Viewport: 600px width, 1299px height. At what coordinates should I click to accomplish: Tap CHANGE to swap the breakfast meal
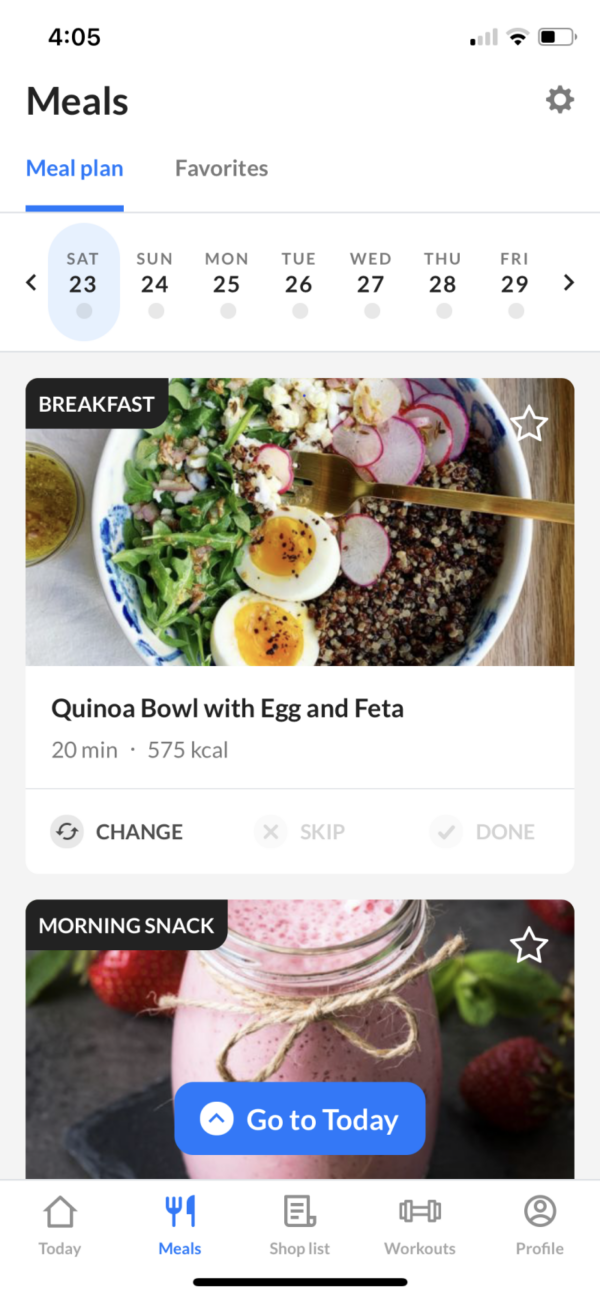pos(118,832)
